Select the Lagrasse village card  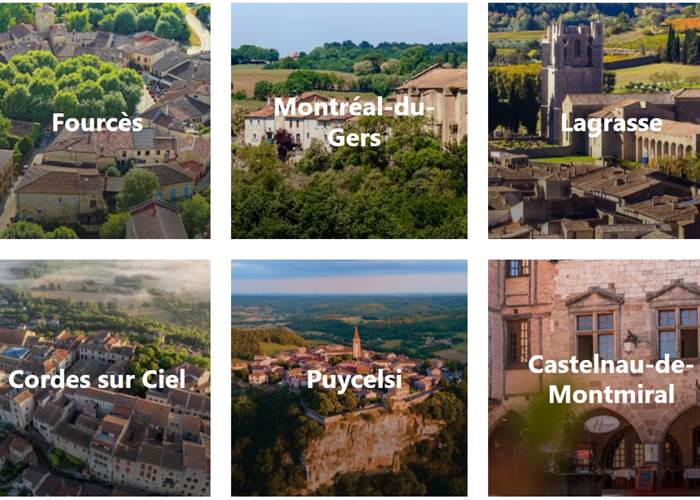[x=597, y=122]
